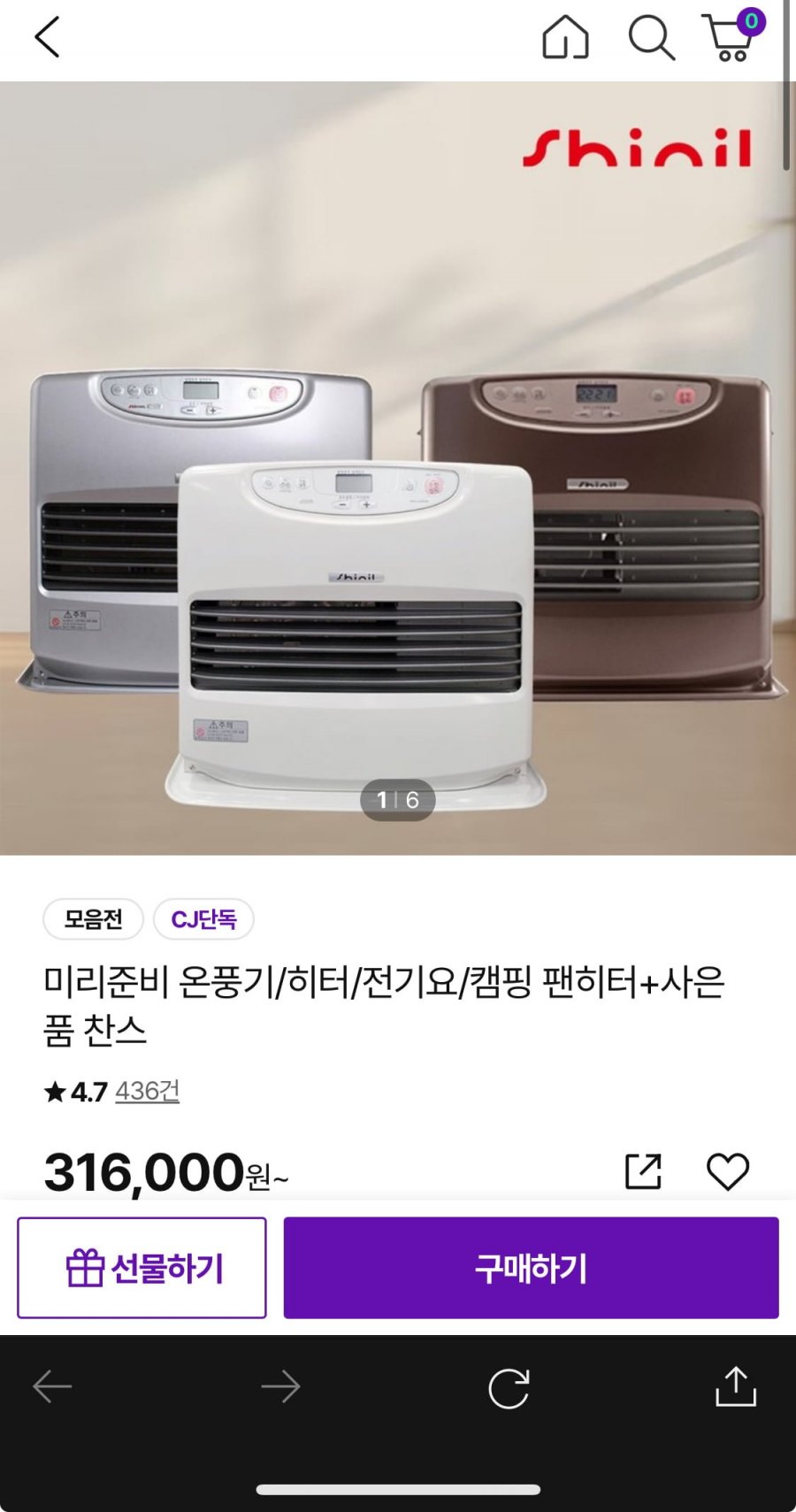Open the home icon in the header
Viewport: 796px width, 1512px height.
pos(565,38)
